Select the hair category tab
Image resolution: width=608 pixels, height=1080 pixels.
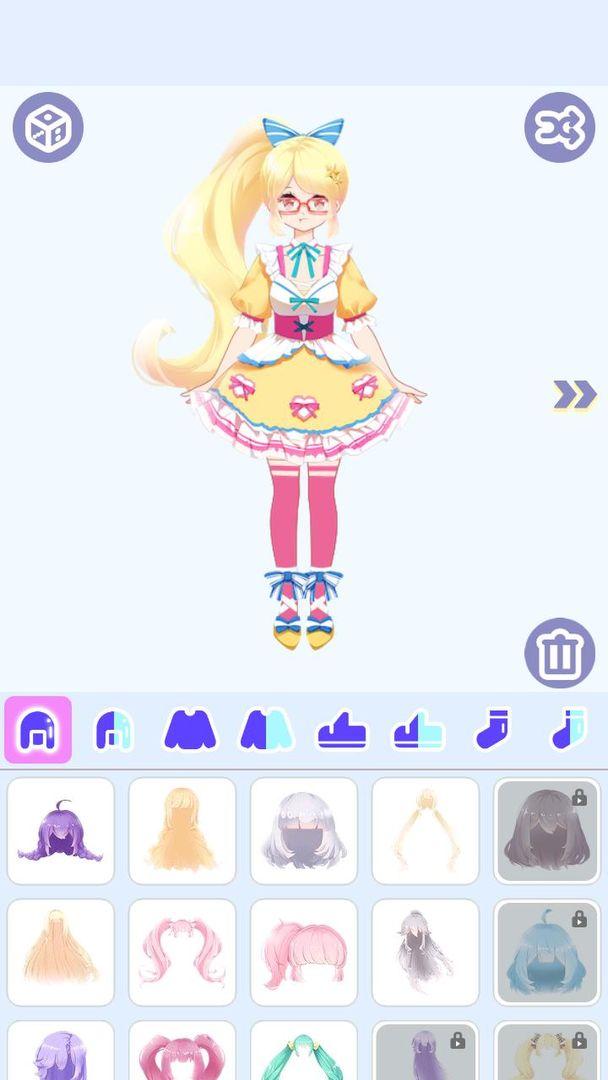(38, 730)
